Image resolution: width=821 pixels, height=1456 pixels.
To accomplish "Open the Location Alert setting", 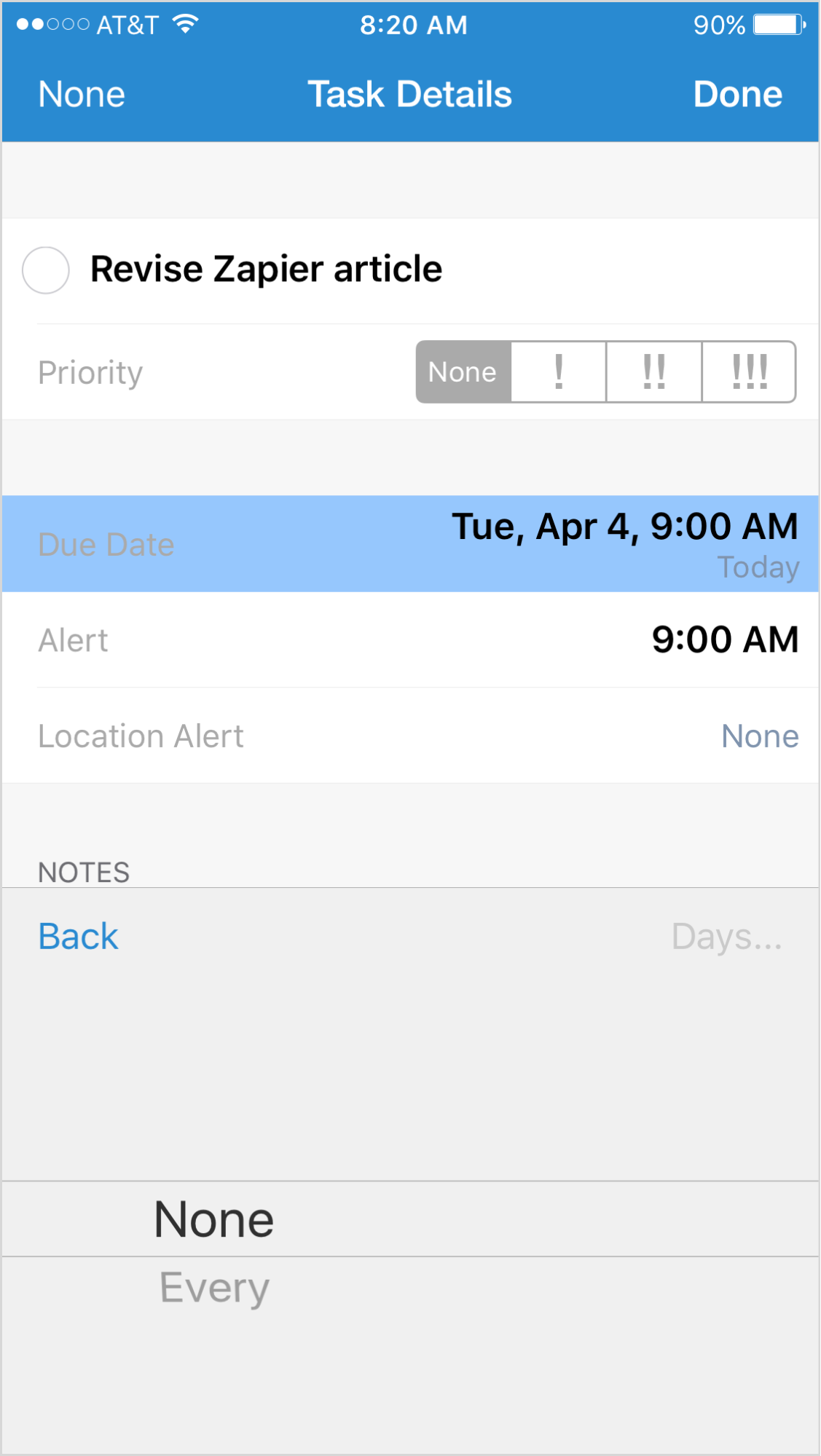I will (410, 736).
